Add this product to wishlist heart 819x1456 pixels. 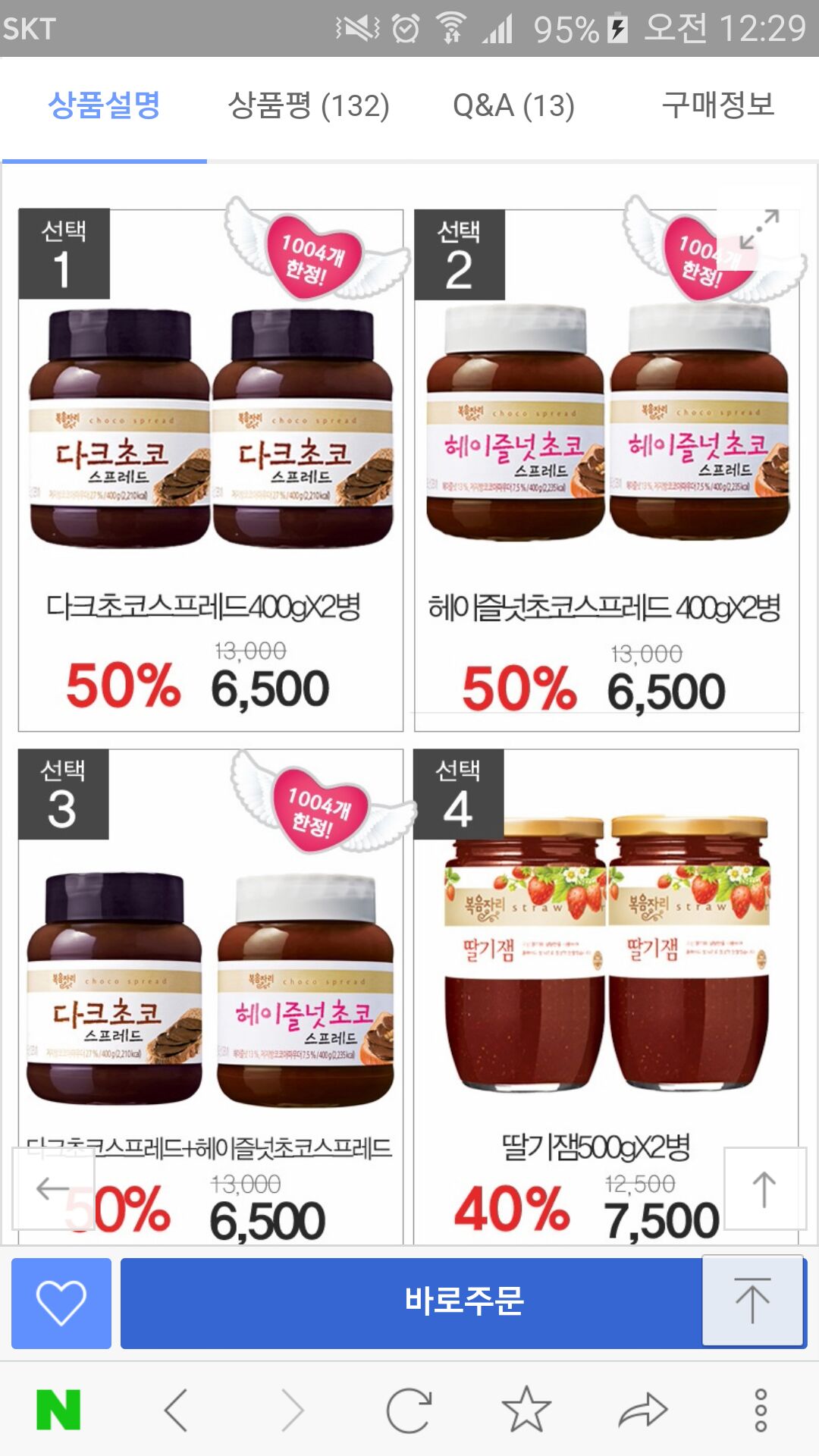tap(61, 1303)
